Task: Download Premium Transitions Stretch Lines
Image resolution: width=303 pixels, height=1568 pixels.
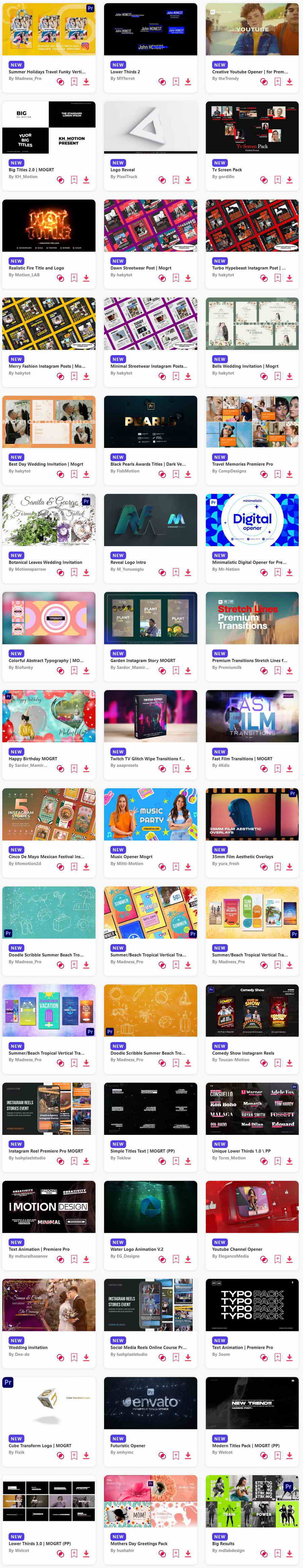Action: pyautogui.click(x=290, y=670)
